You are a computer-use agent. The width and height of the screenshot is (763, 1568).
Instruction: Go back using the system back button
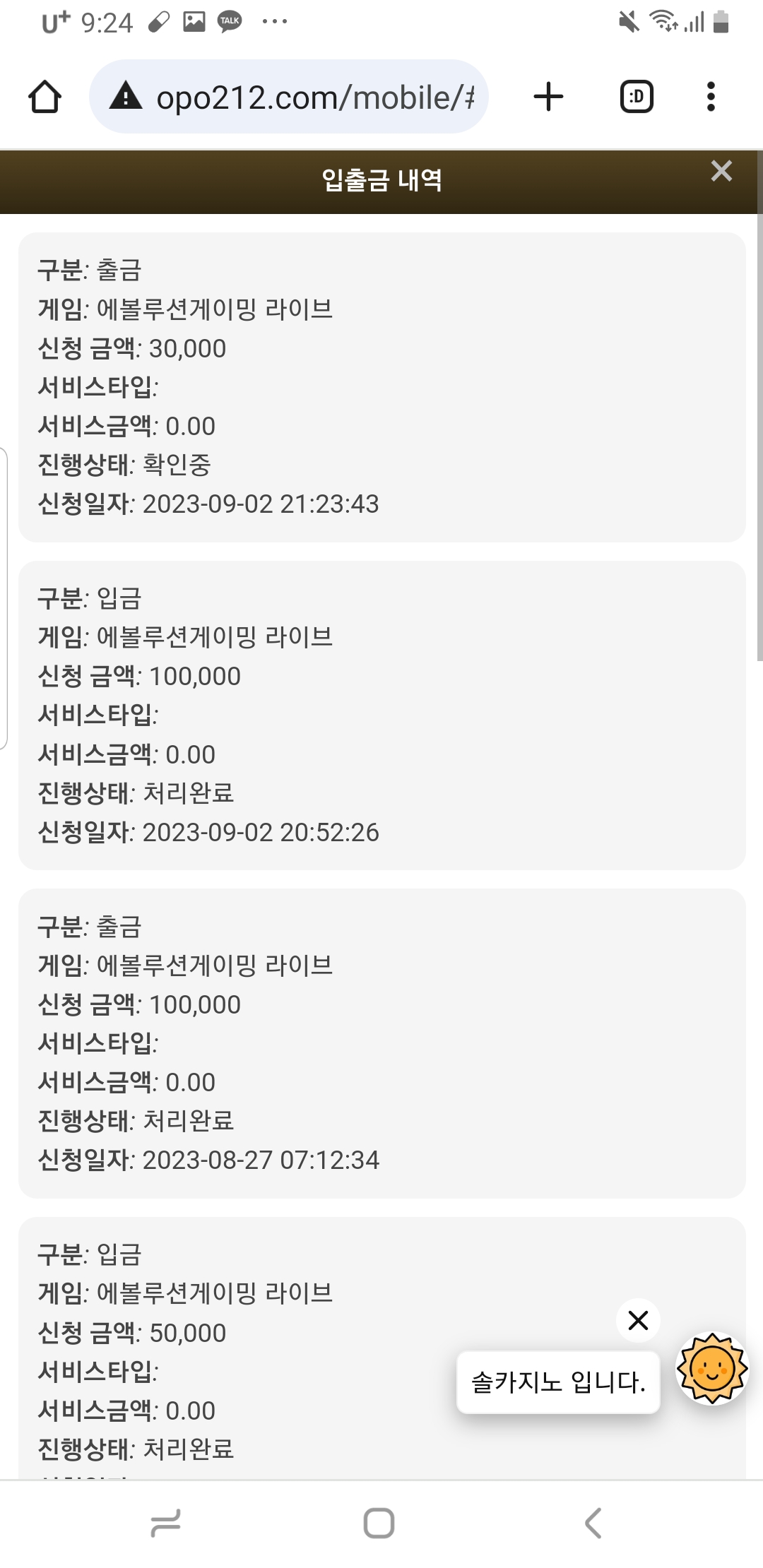[x=593, y=1523]
